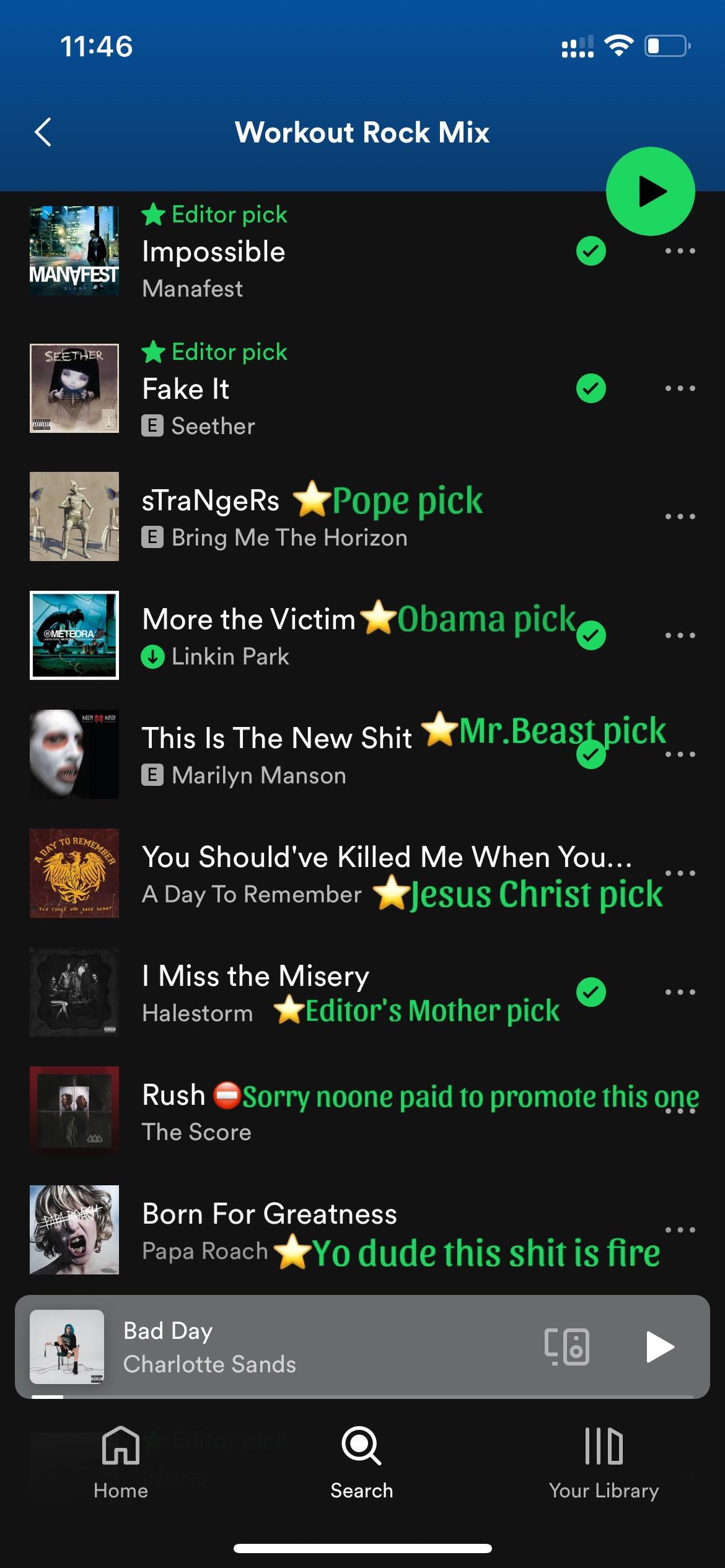The width and height of the screenshot is (725, 1568).
Task: Toggle the saved checkmark for Fake It
Action: click(591, 389)
